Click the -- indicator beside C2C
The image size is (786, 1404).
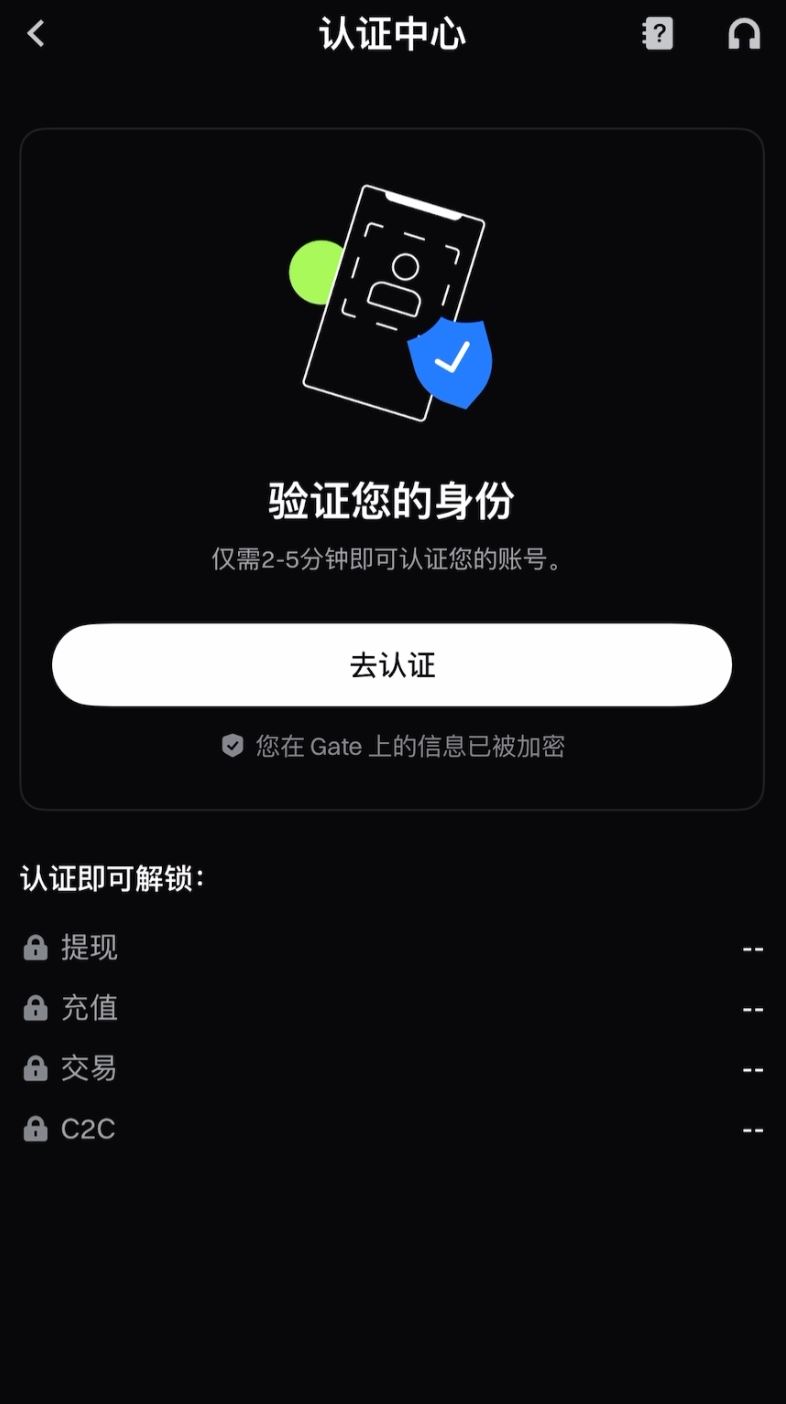click(751, 1129)
